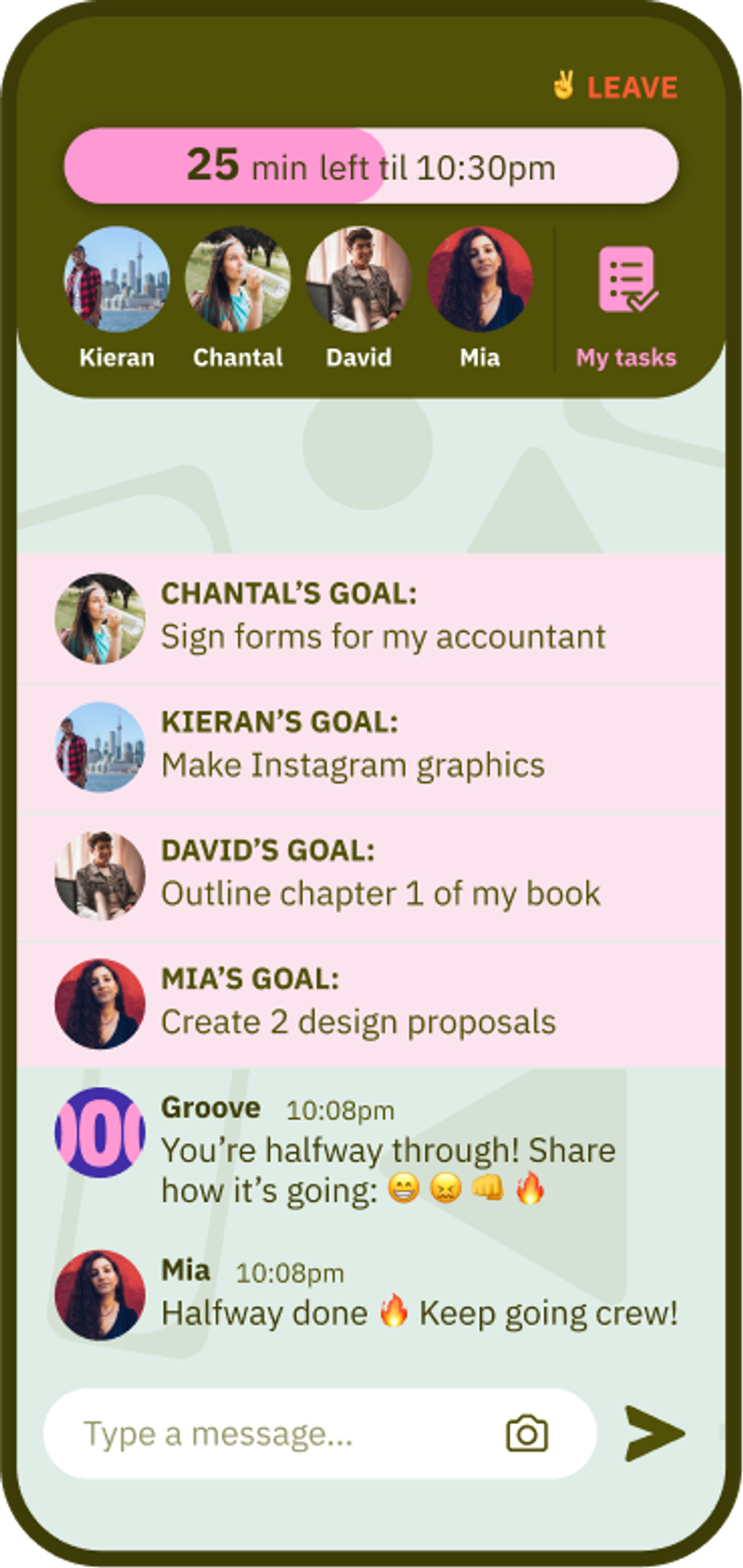React with the fire emoji in Groove's message
743x1568 pixels.
[x=529, y=1189]
